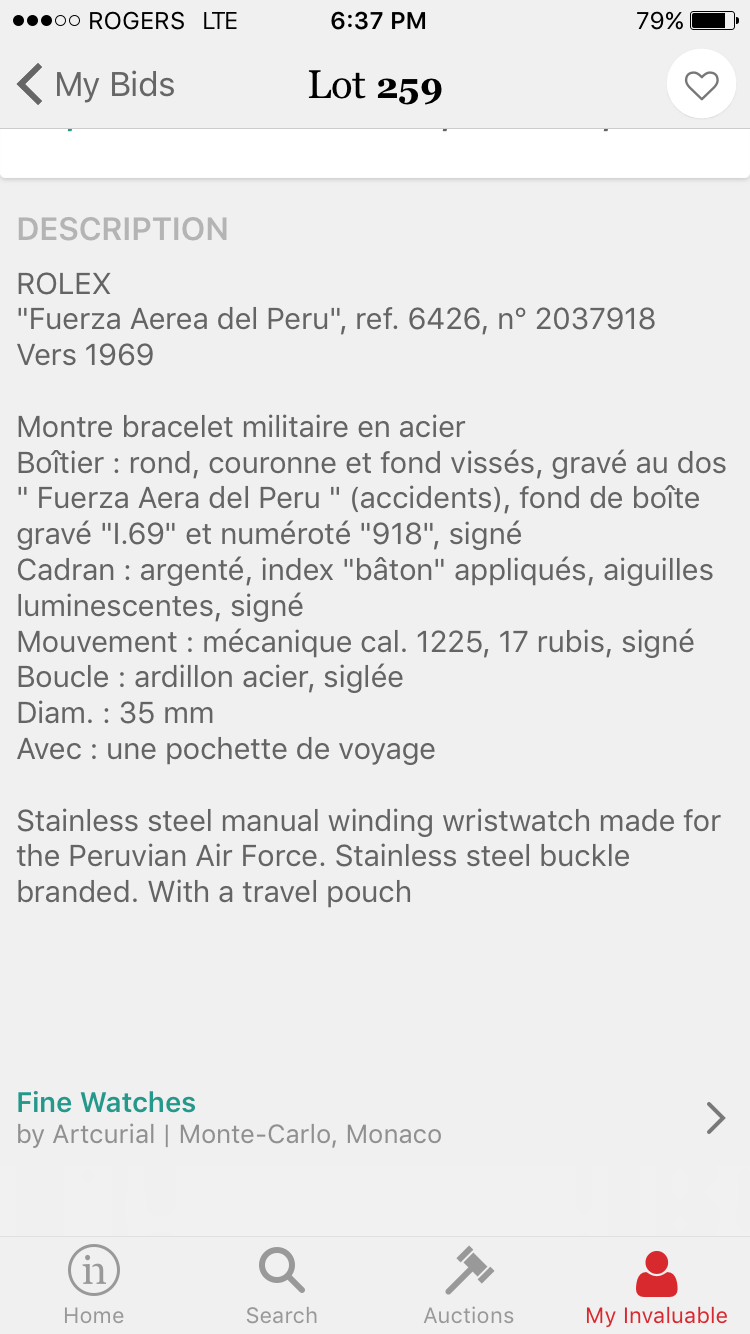Favorite Lot 259 with the heart icon
Viewport: 750px width, 1334px height.
coord(701,85)
